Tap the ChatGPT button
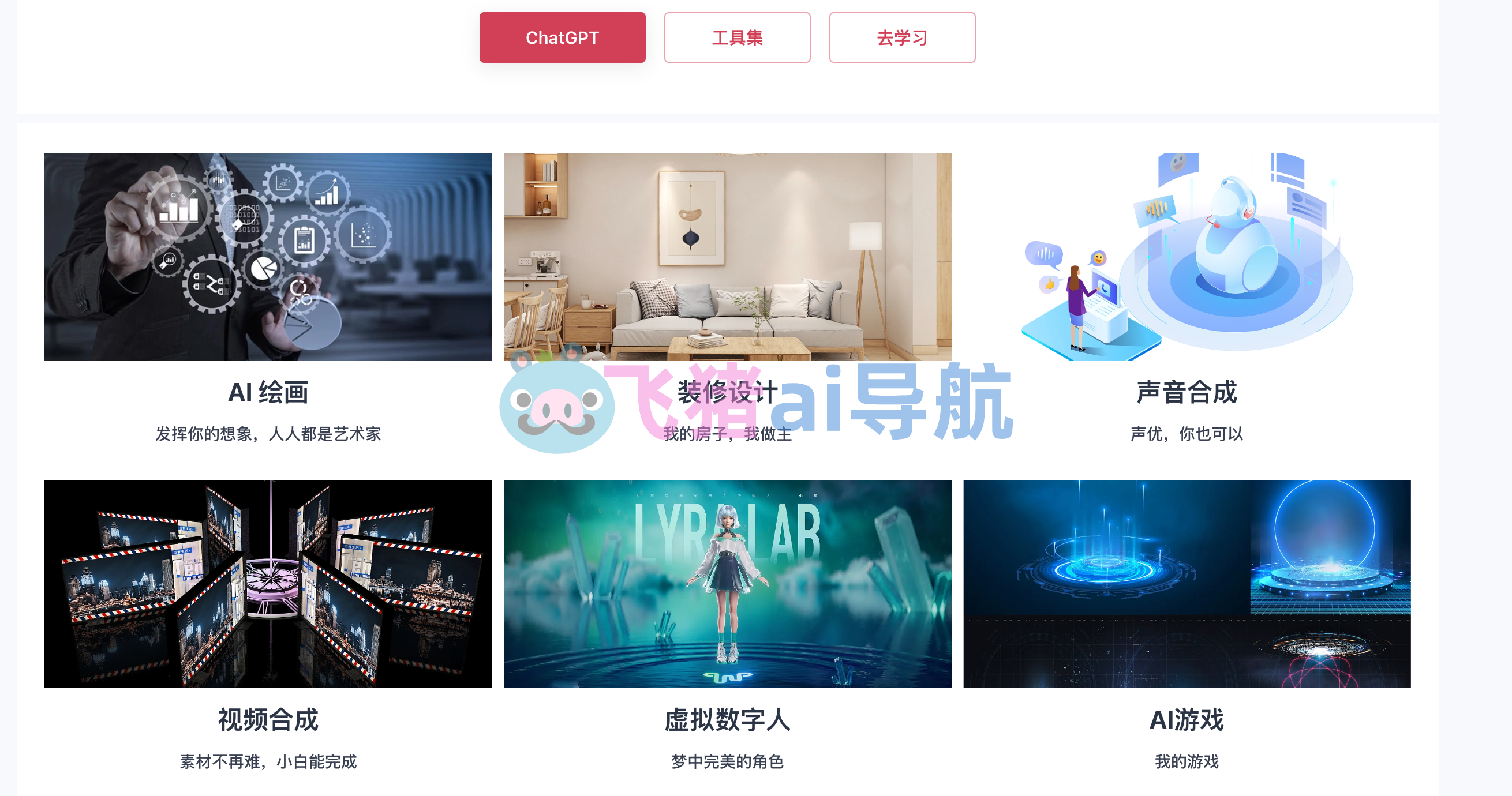This screenshot has width=1512, height=796. tap(562, 37)
